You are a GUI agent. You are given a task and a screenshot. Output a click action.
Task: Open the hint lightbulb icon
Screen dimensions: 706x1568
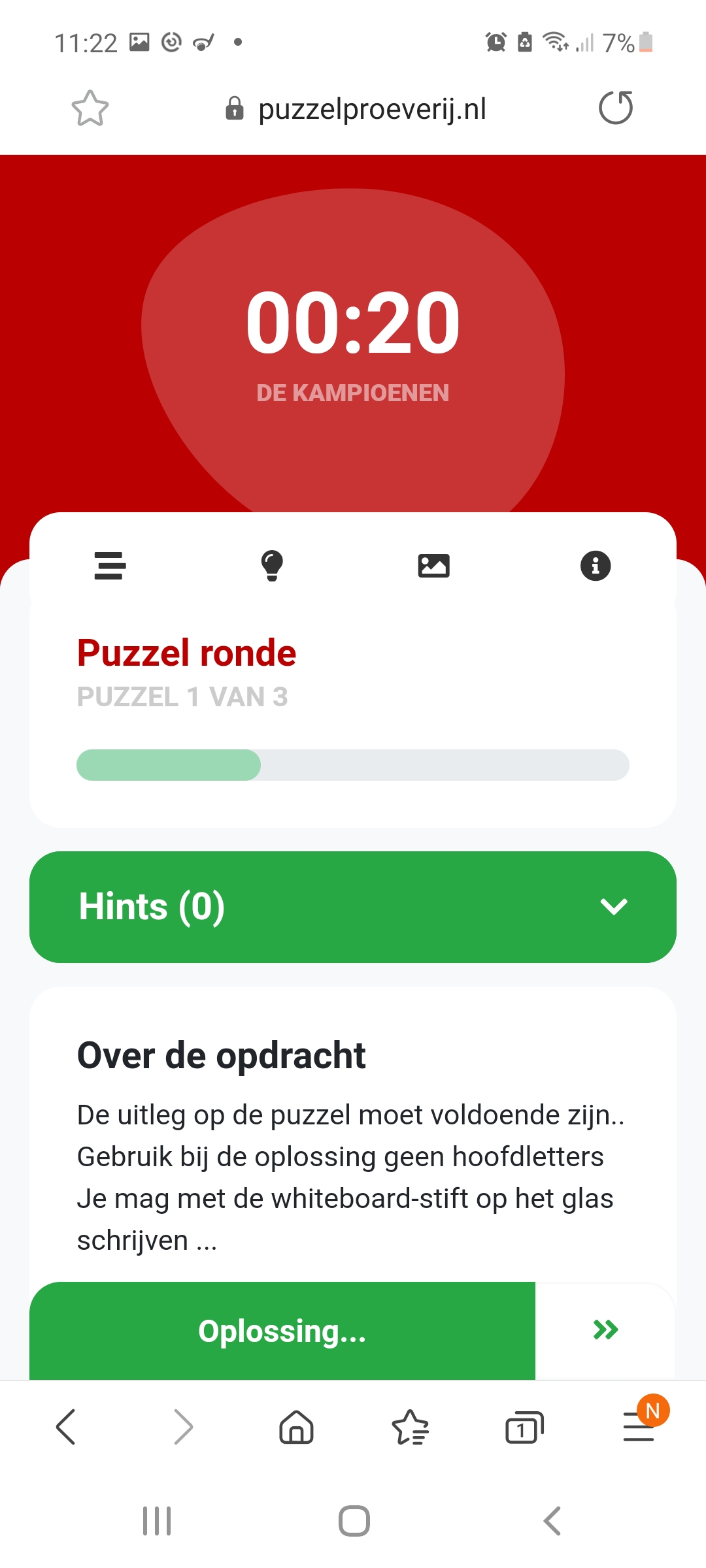point(272,566)
